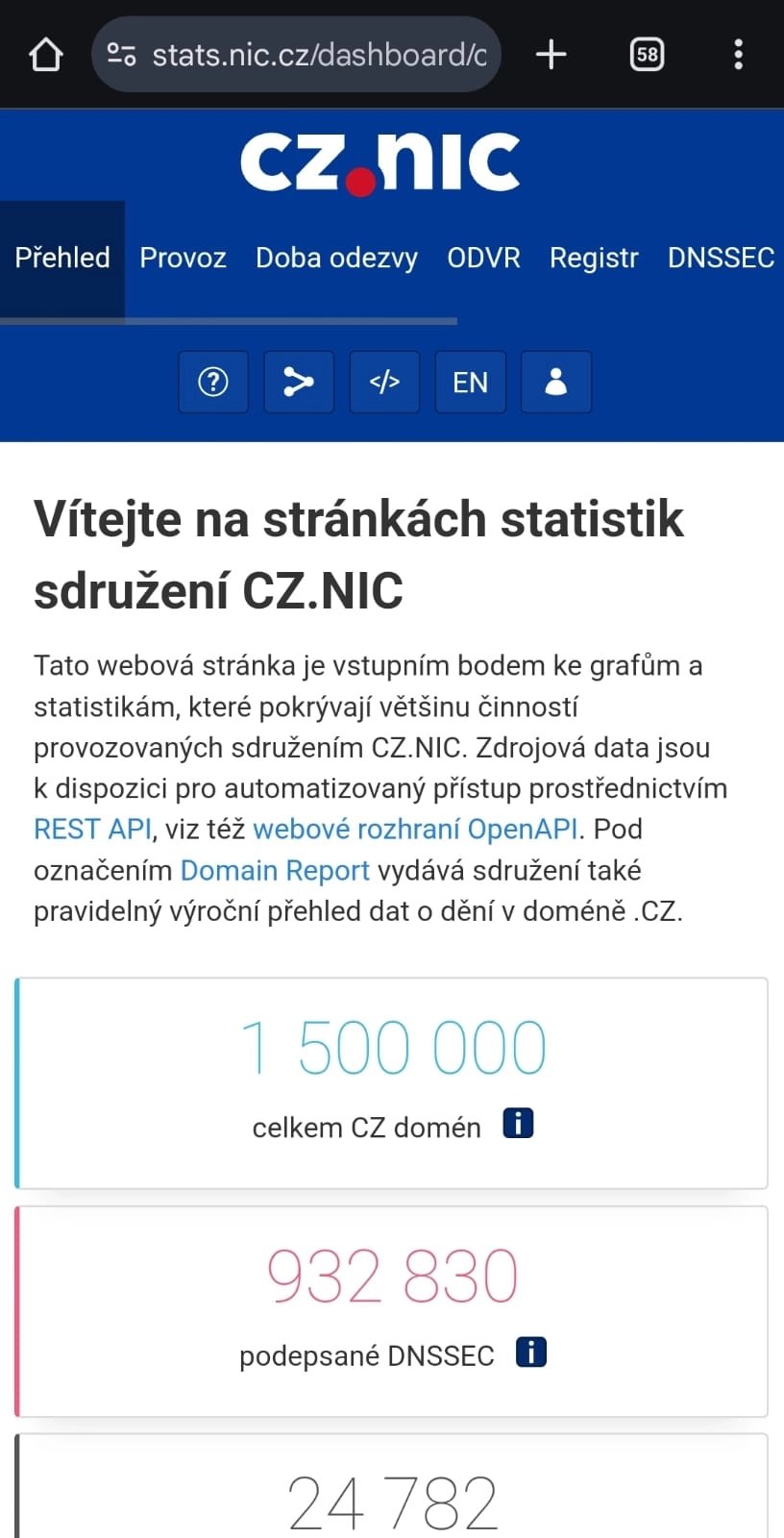Open the tab switcher showing 58 tabs
The height and width of the screenshot is (1538, 784).
(x=647, y=55)
